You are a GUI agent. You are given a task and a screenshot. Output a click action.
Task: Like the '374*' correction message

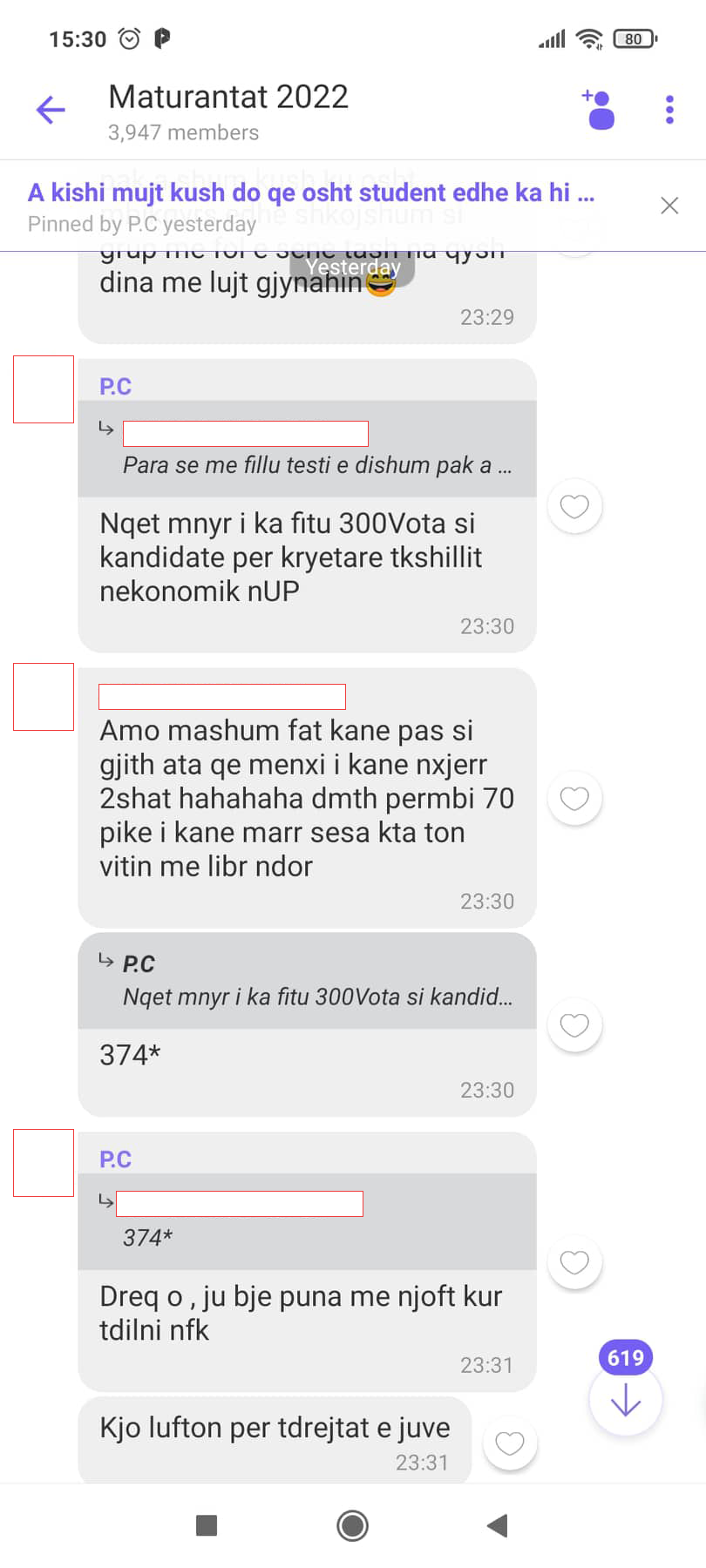tap(574, 1025)
